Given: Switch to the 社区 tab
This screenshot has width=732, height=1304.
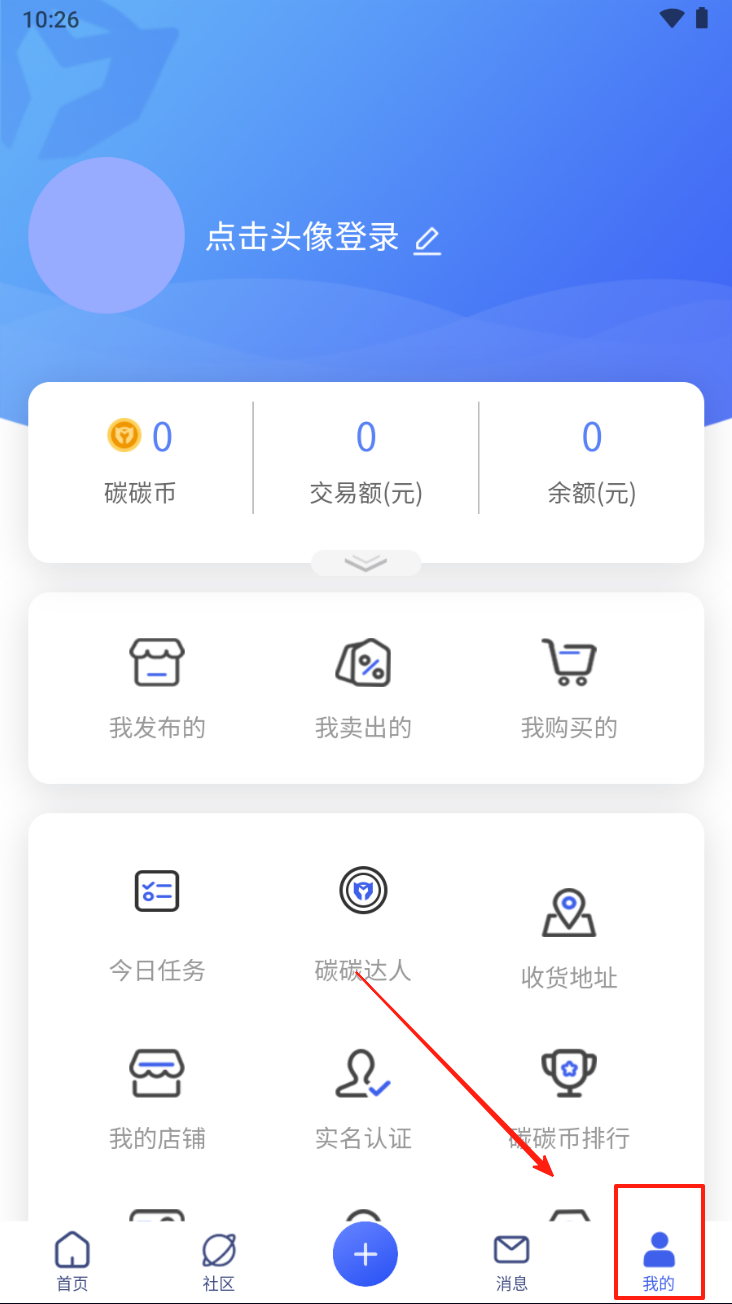Looking at the screenshot, I should point(219,1262).
